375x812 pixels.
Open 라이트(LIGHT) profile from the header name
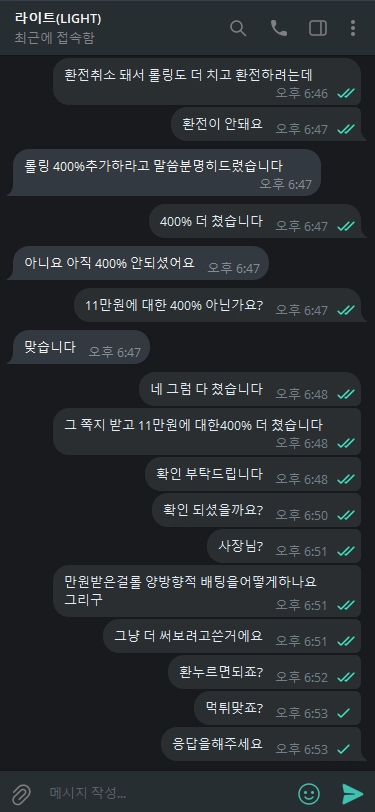pos(58,19)
